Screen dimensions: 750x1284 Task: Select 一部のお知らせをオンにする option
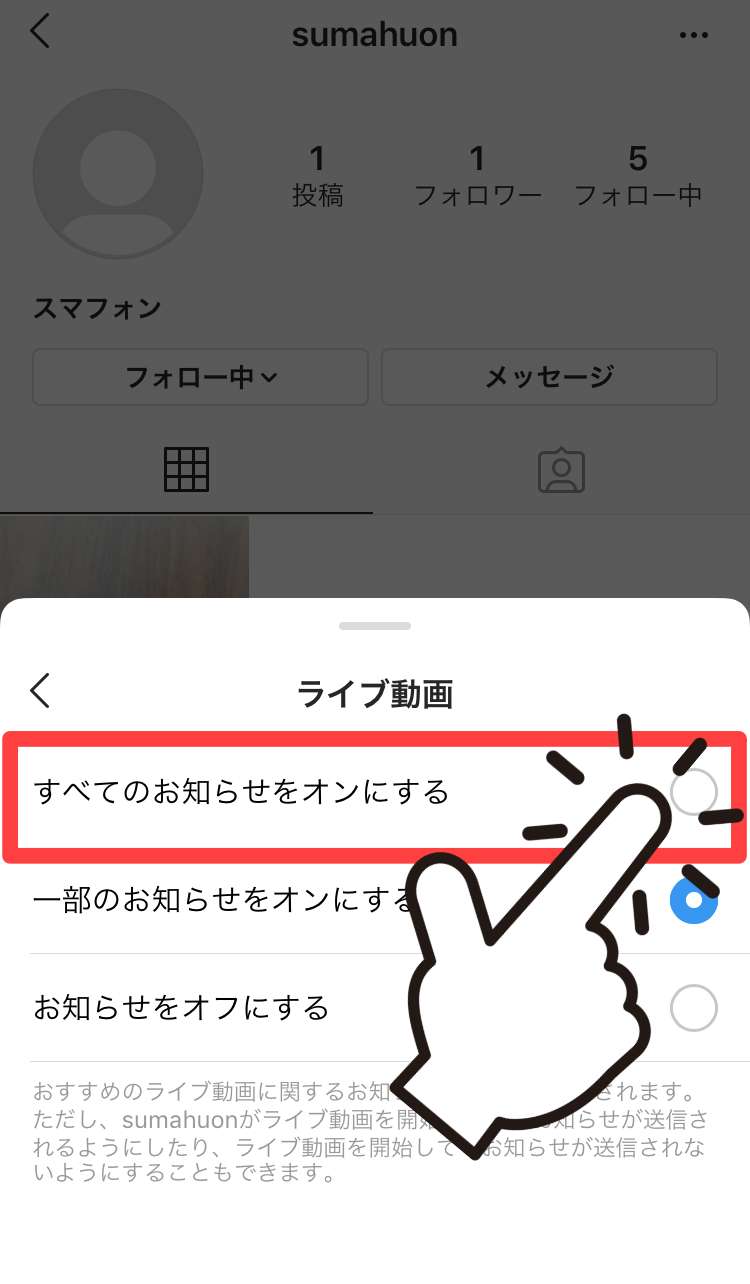click(x=694, y=900)
